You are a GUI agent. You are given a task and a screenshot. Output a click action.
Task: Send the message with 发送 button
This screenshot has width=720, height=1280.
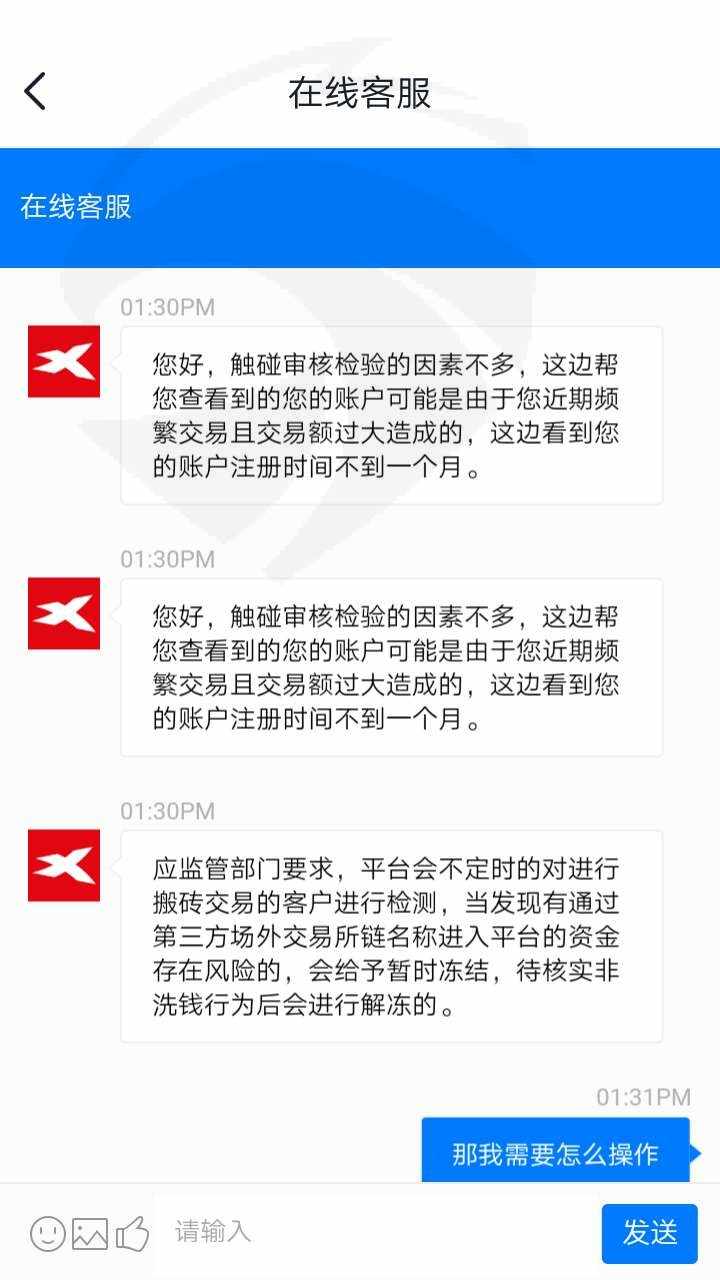click(x=650, y=1233)
